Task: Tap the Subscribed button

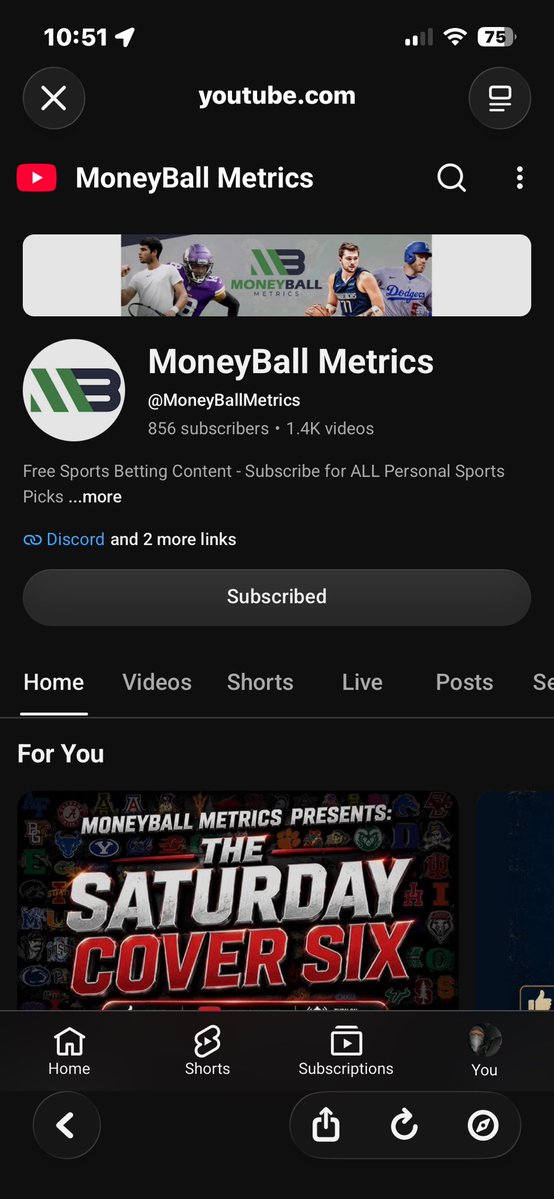Action: (277, 597)
